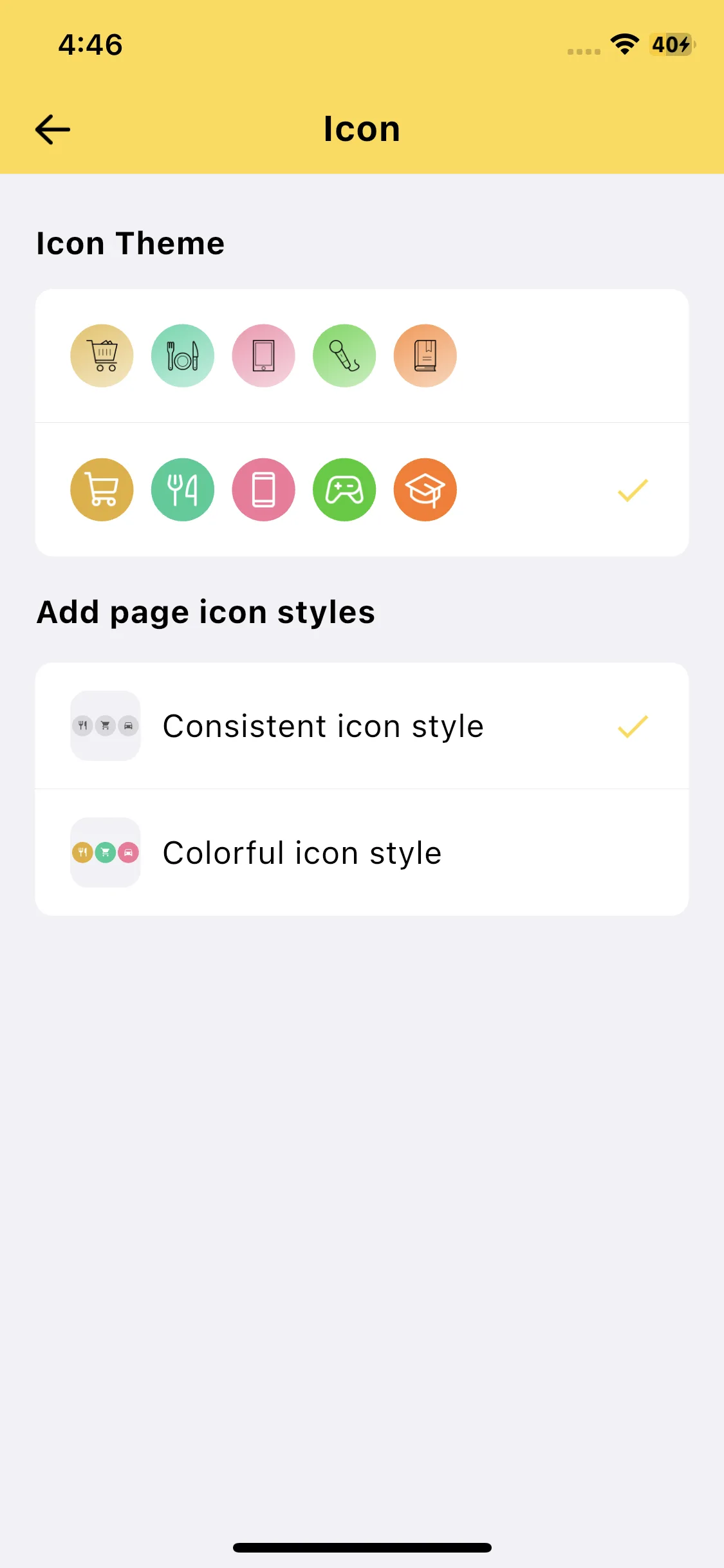
Task: Choose Consistent icon style
Action: pos(361,726)
